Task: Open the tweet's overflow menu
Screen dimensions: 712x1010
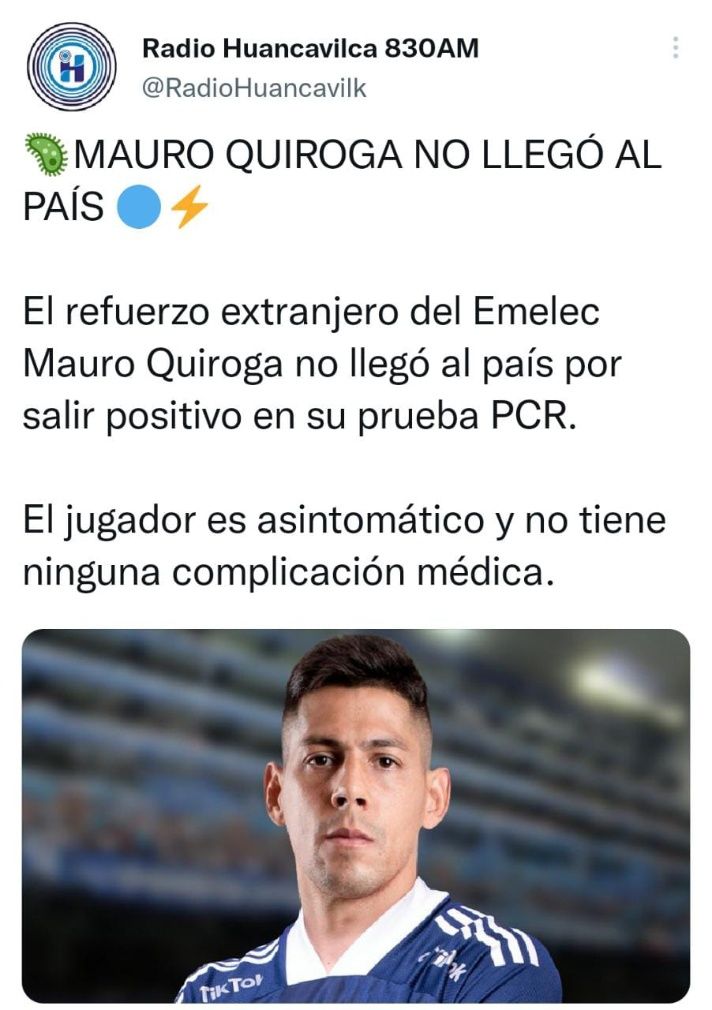Action: tap(676, 47)
